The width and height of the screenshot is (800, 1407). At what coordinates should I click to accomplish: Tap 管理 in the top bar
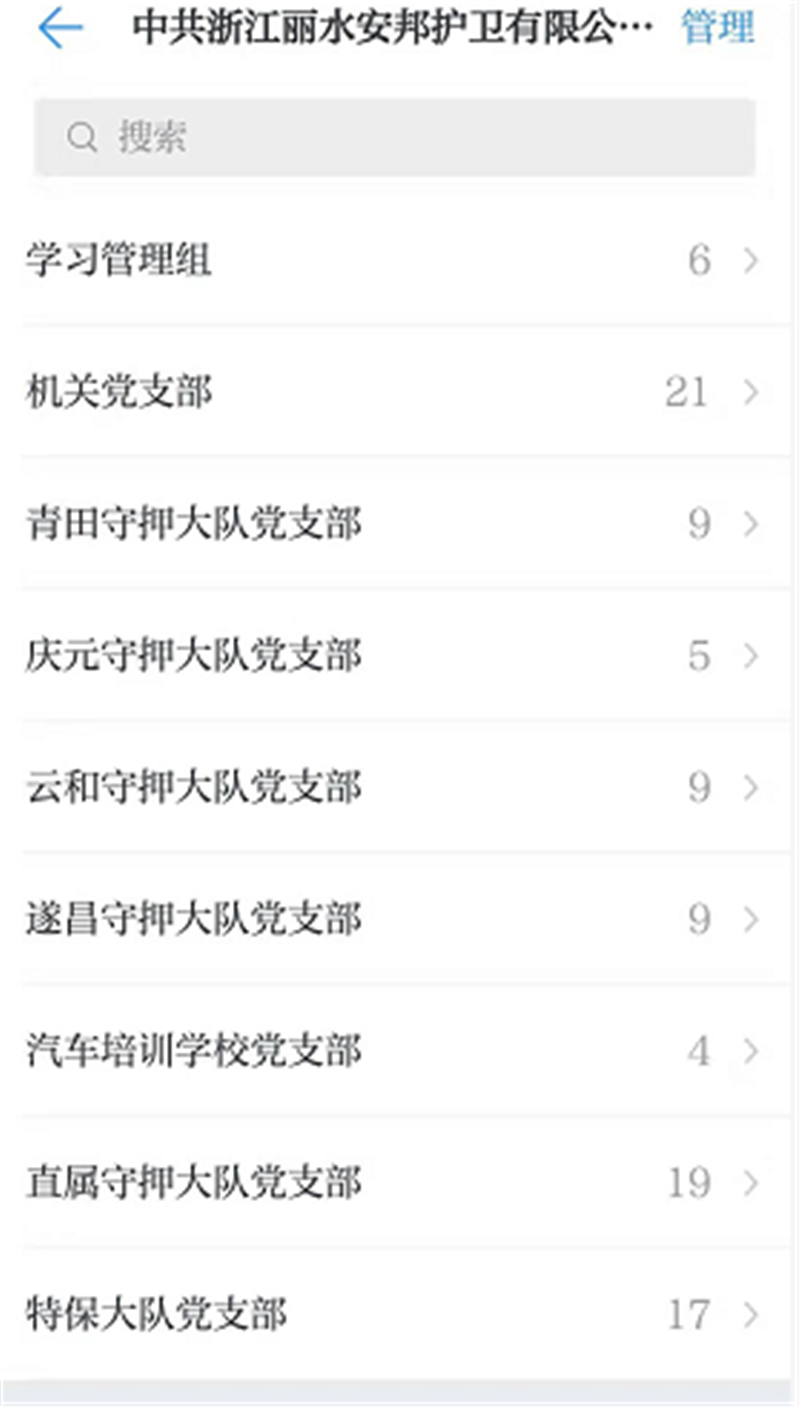click(x=717, y=28)
